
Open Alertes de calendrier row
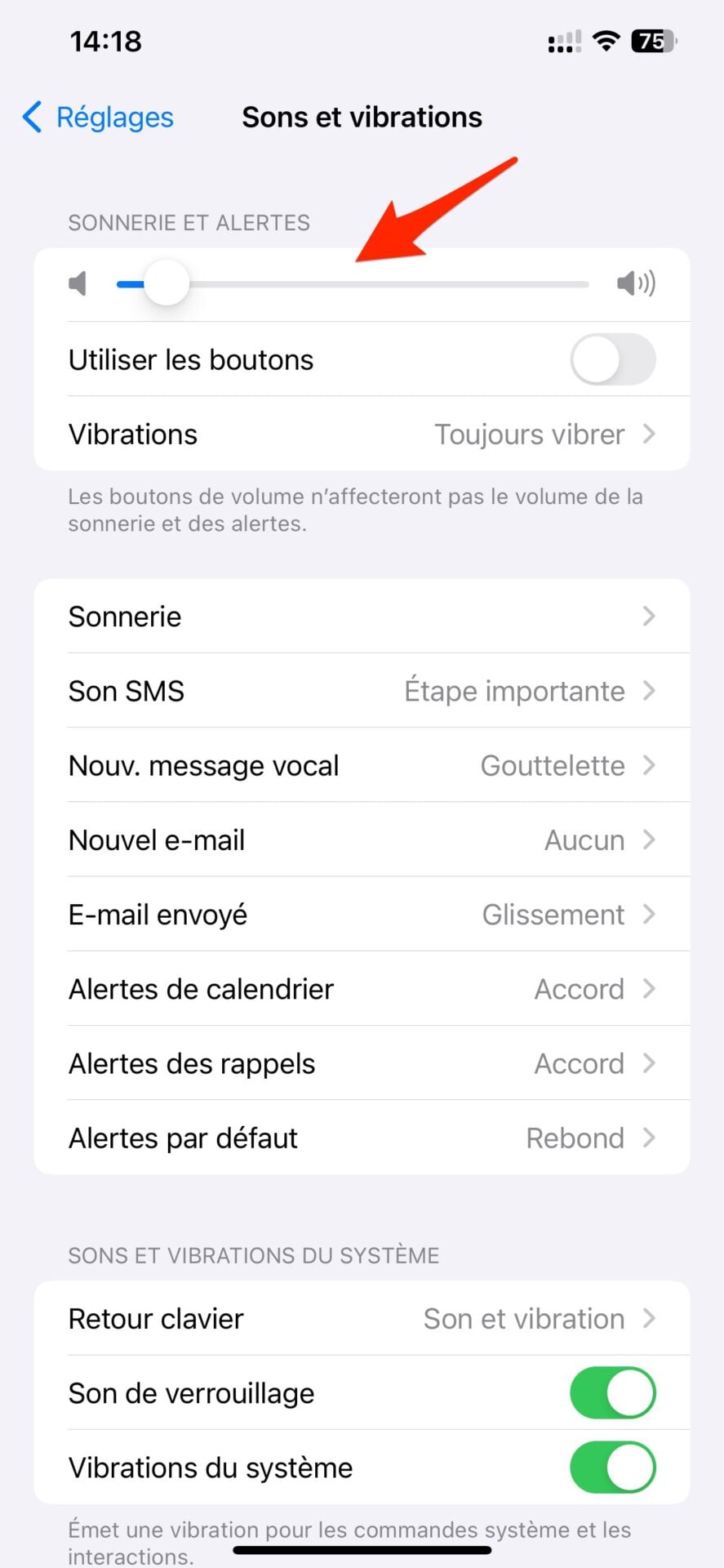point(362,989)
